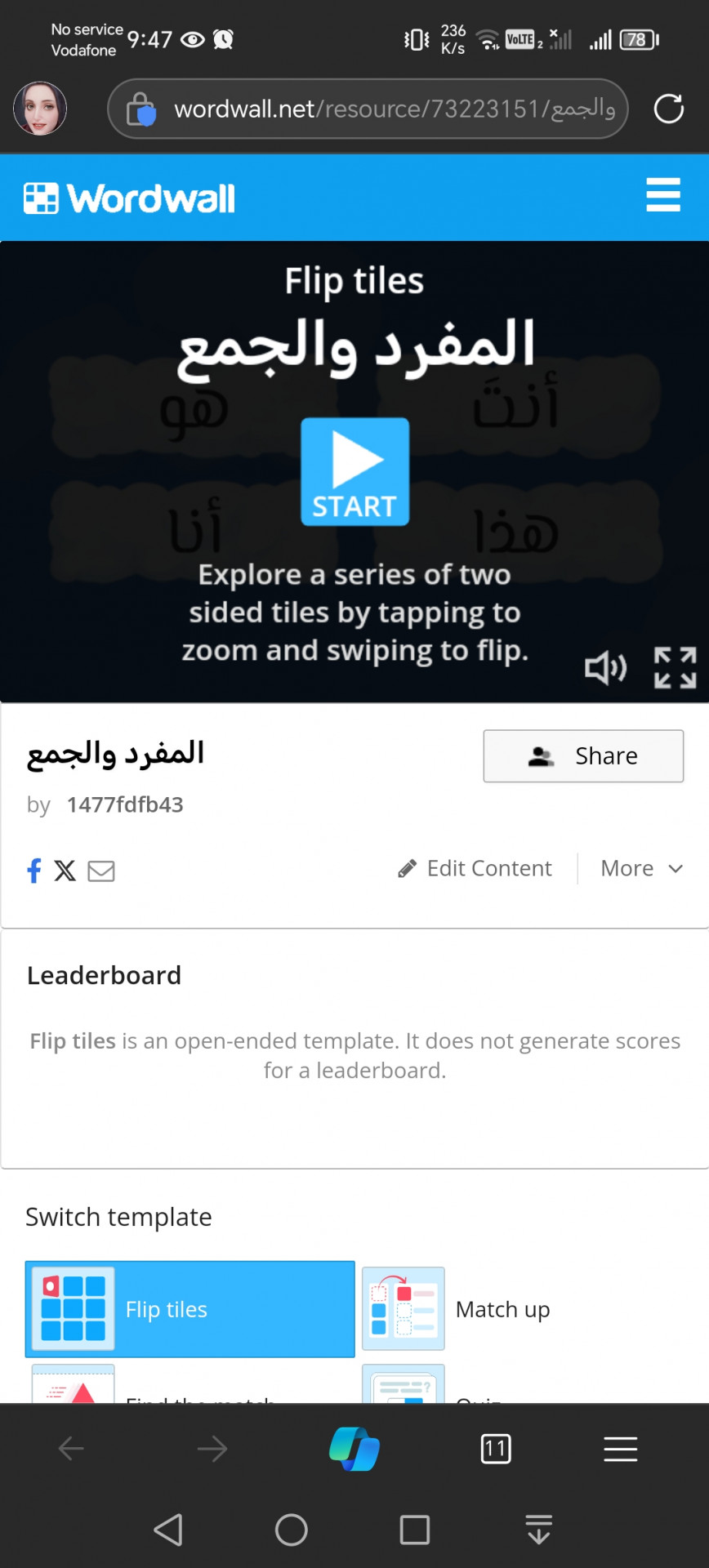Open author 1477fdfb43's profile
Image resolution: width=709 pixels, height=1568 pixels.
125,805
